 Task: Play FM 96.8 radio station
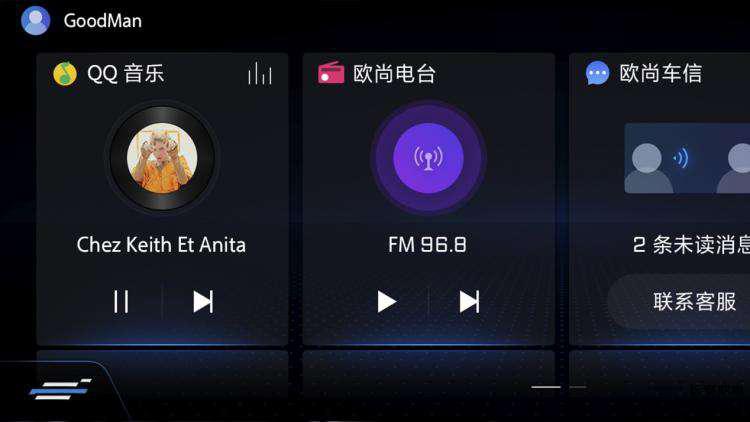(x=387, y=301)
